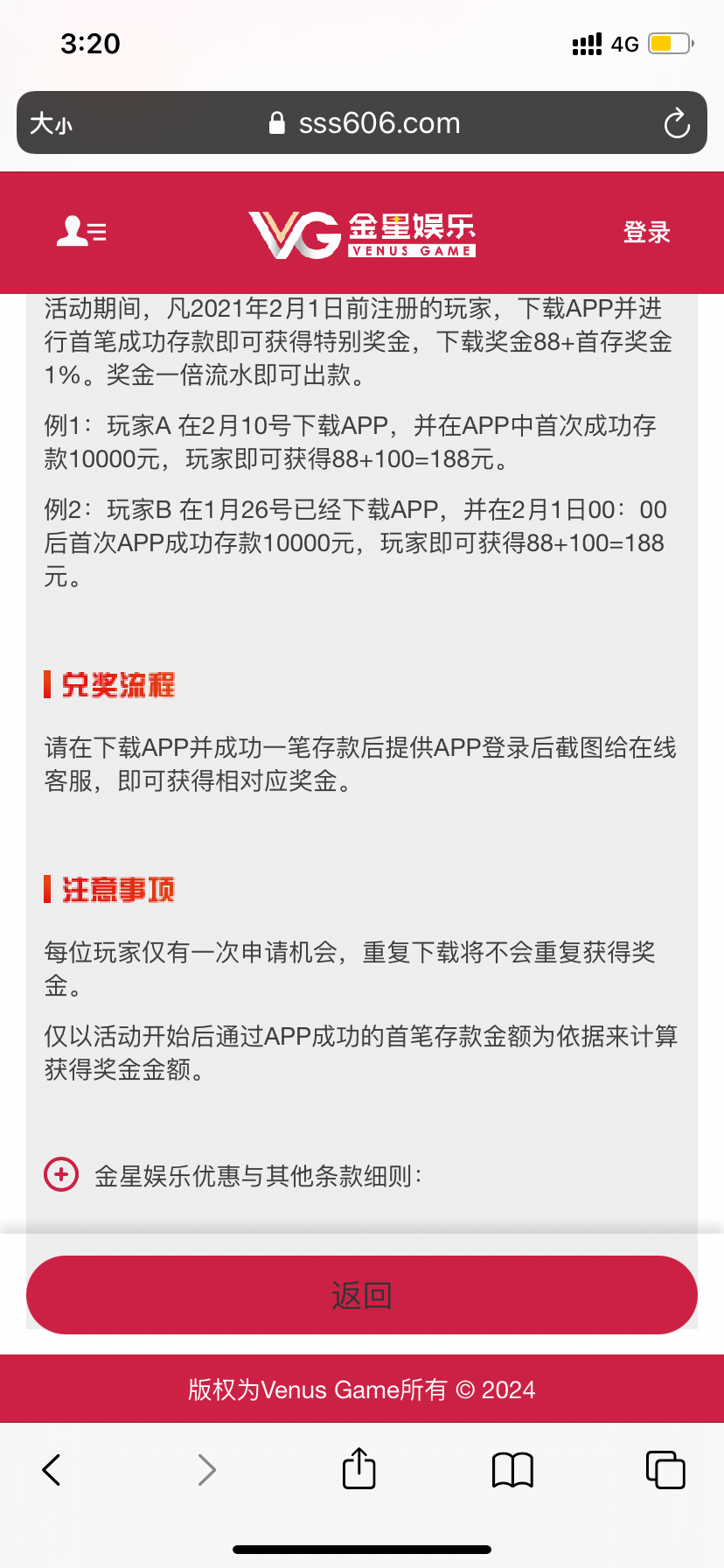Tap 登录 to log in
Screen dimensions: 724x1568
tap(646, 233)
